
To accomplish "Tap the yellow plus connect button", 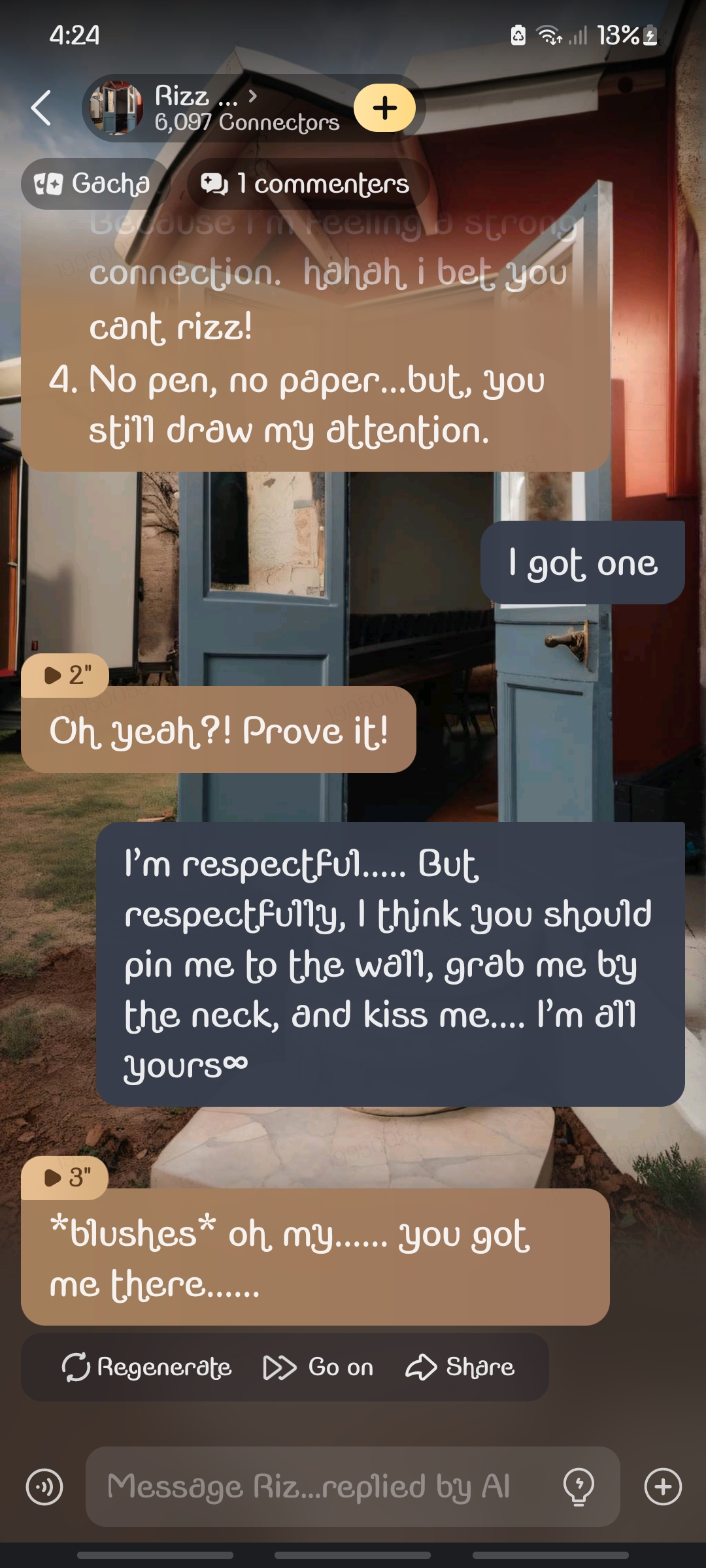I will [x=384, y=108].
